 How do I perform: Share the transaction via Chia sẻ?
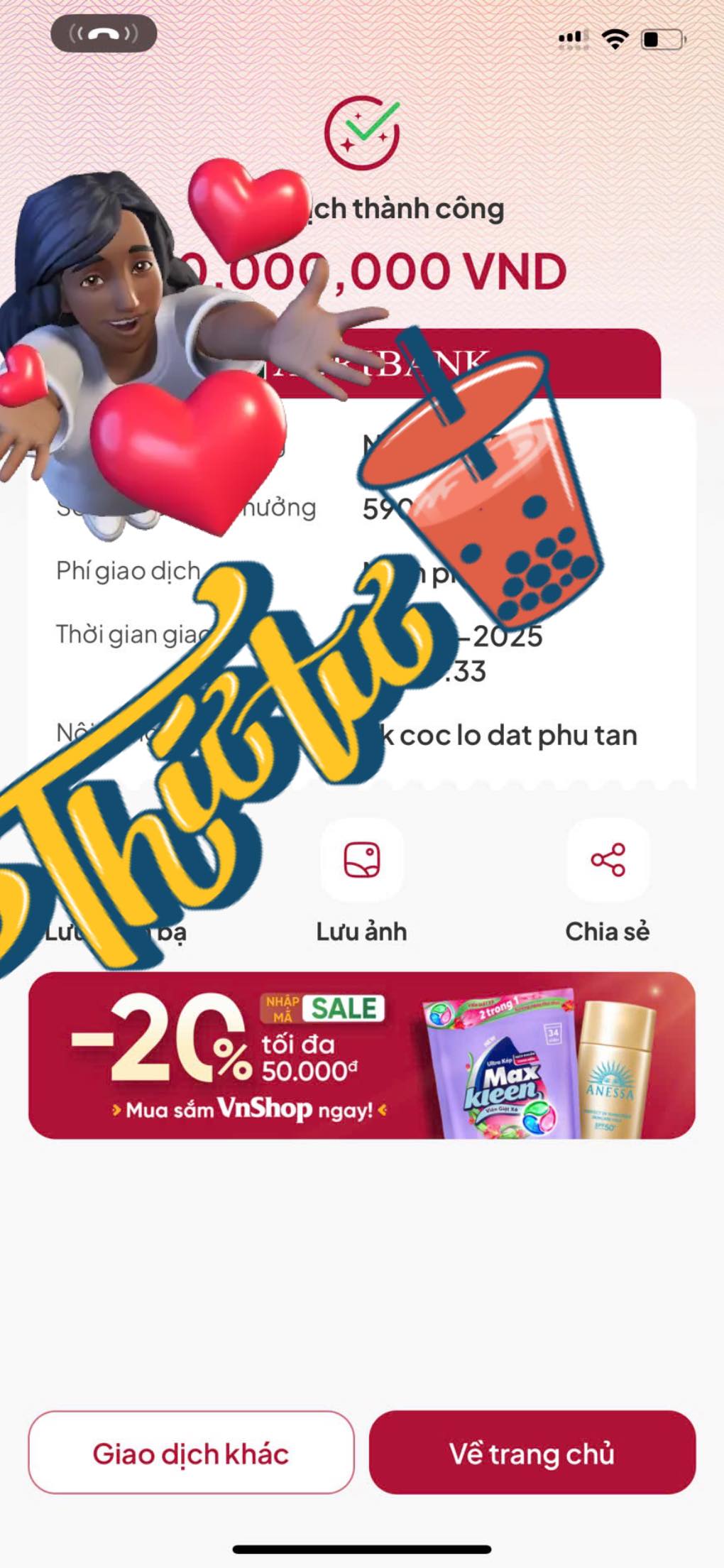click(608, 861)
